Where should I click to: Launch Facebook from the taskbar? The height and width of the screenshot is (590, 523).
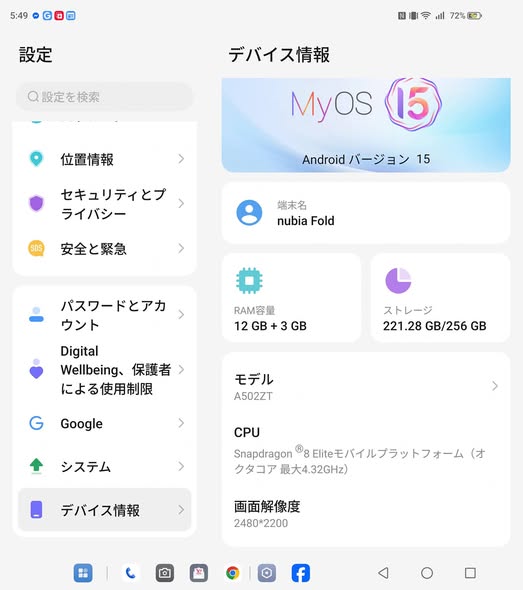click(x=301, y=573)
